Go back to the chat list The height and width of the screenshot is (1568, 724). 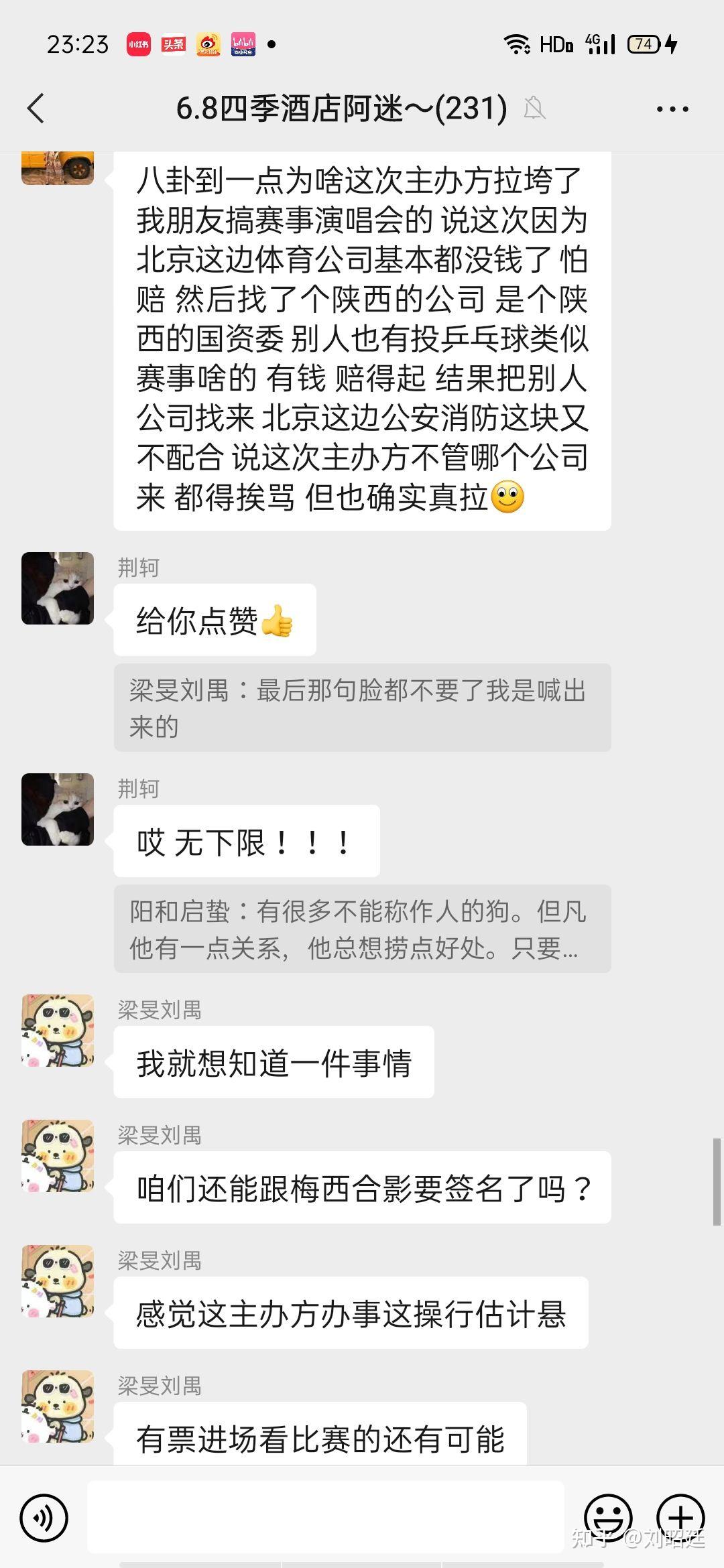pyautogui.click(x=36, y=109)
